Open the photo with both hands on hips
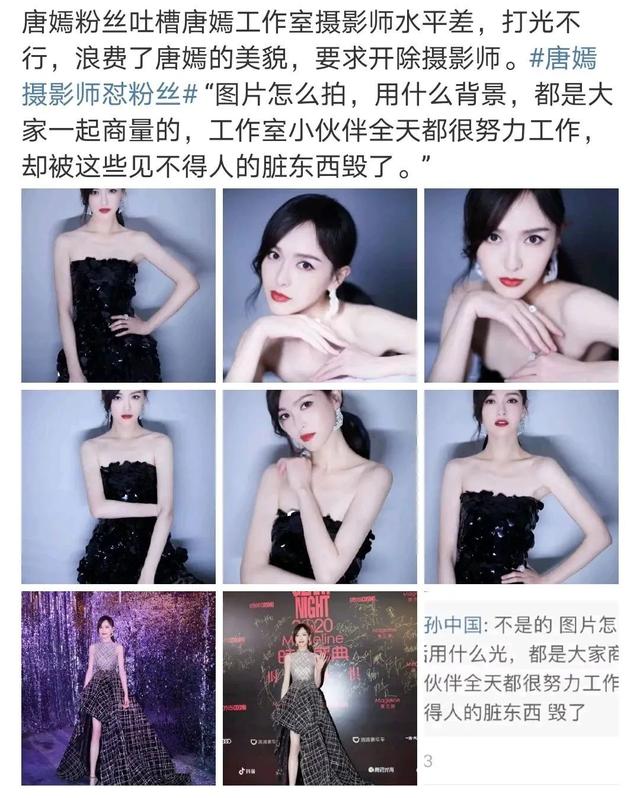Image resolution: width=640 pixels, height=798 pixels. pos(521,487)
